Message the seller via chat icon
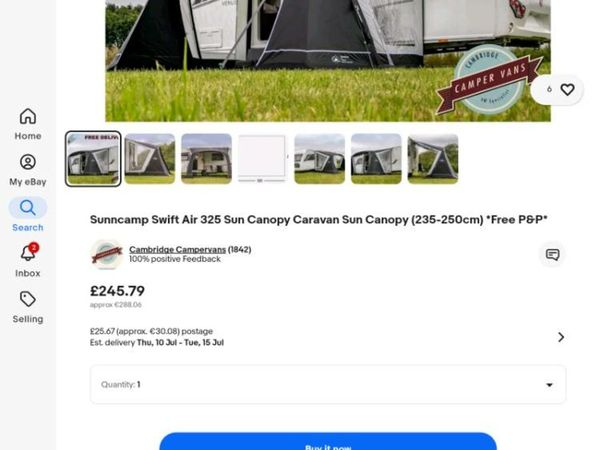 point(552,254)
